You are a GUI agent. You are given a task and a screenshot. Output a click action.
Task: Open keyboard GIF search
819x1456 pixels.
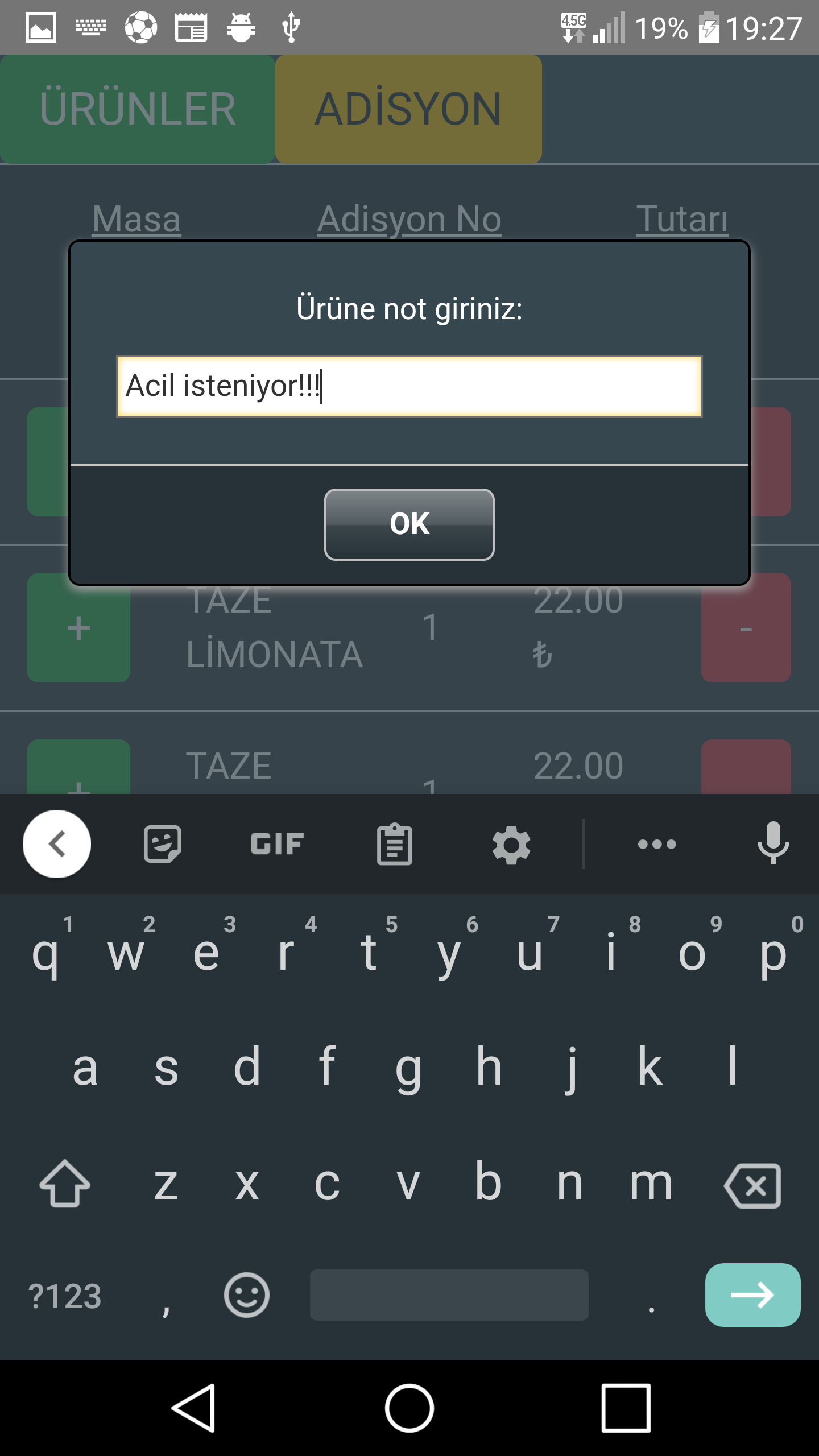278,843
